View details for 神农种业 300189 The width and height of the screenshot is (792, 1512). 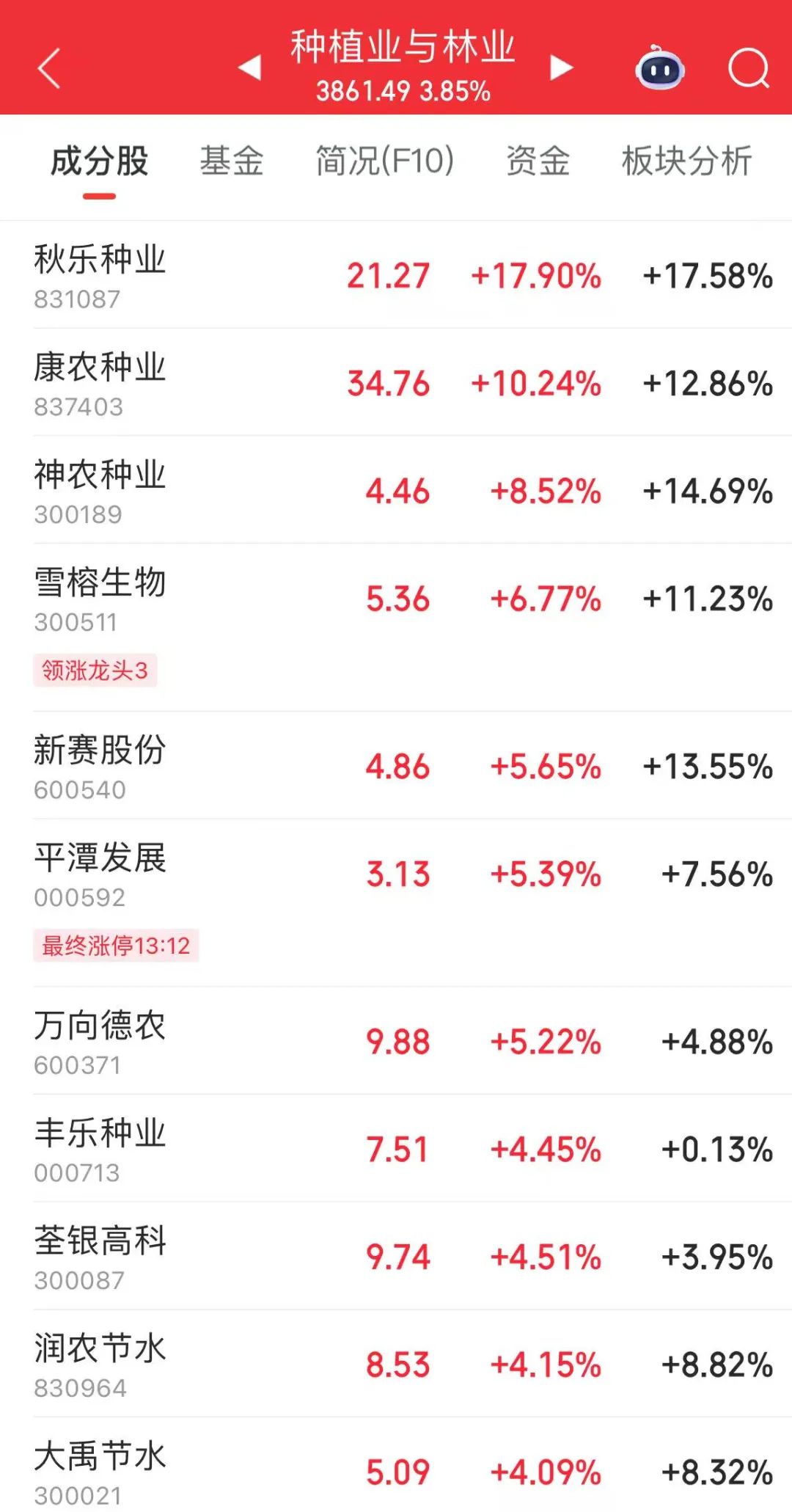pyautogui.click(x=100, y=491)
